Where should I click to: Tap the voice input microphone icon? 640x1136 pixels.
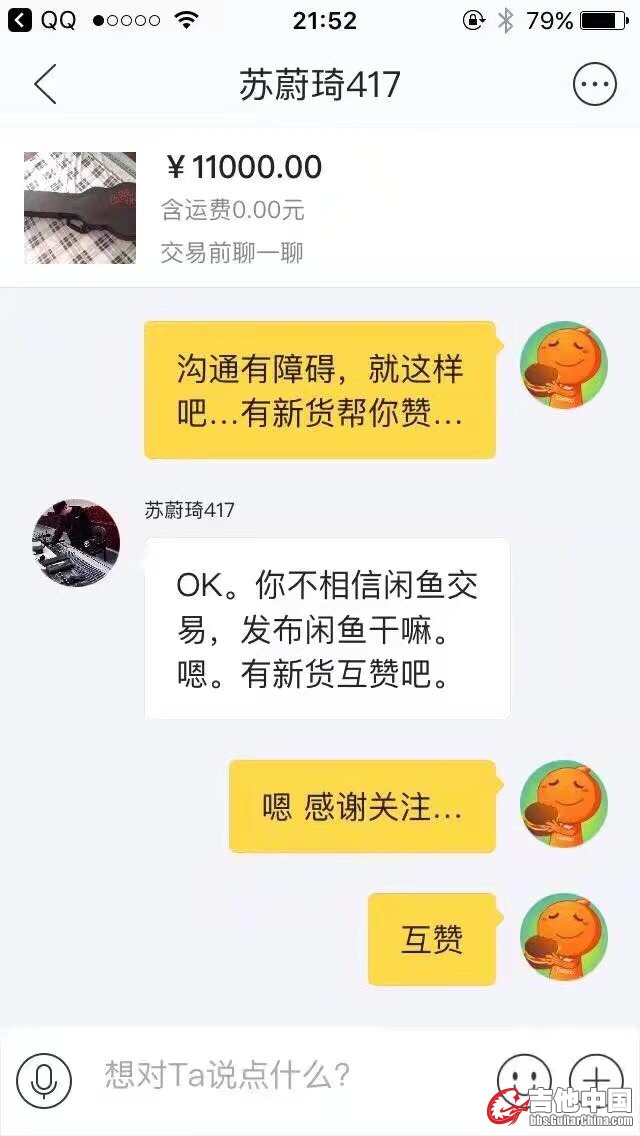pos(43,1080)
